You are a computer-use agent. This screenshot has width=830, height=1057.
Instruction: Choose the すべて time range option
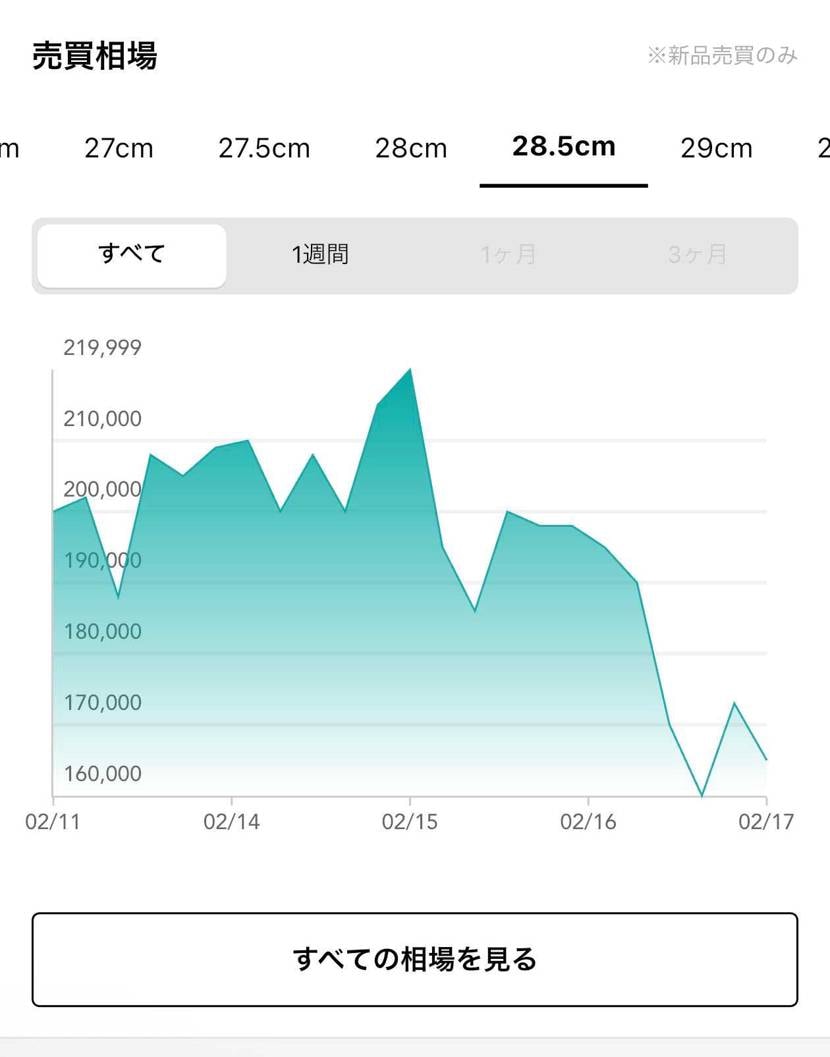(x=131, y=255)
